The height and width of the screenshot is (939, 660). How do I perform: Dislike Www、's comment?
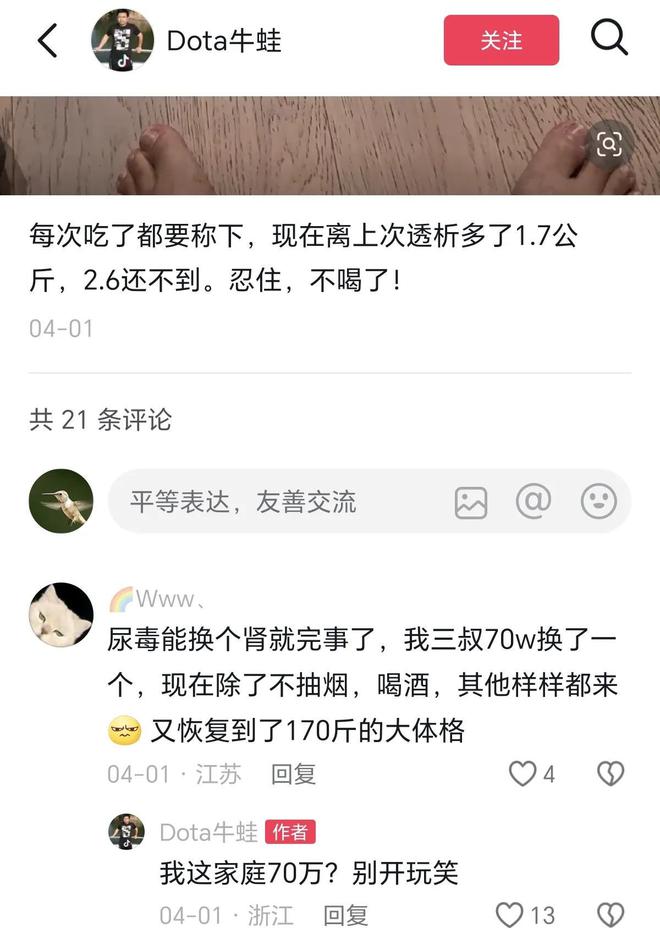[x=610, y=773]
